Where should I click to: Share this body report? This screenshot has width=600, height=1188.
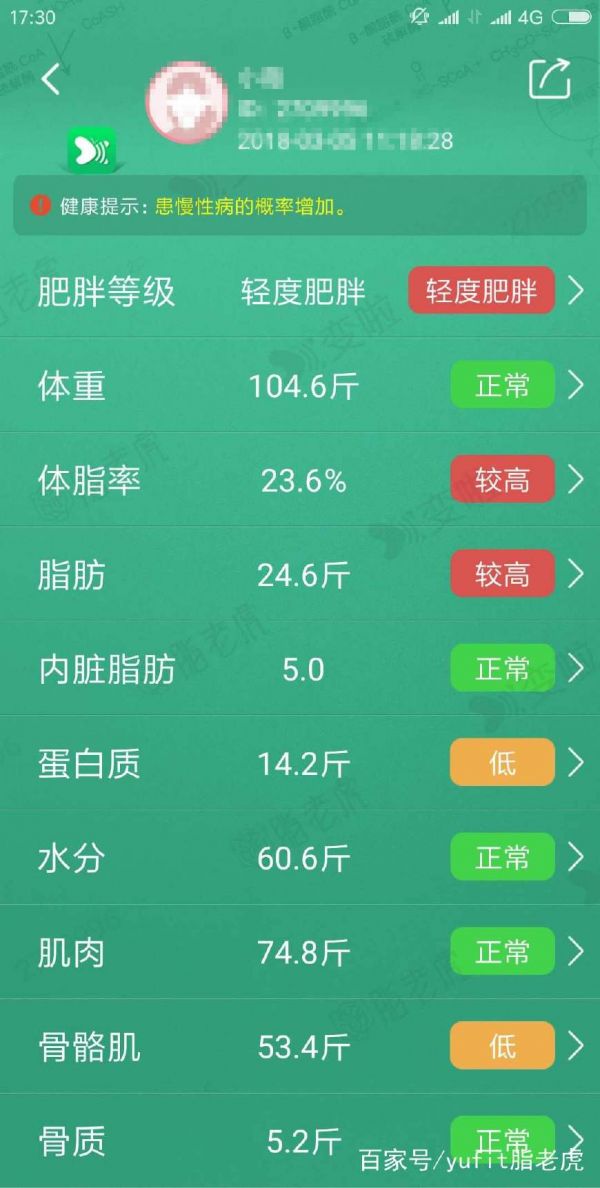[x=549, y=79]
